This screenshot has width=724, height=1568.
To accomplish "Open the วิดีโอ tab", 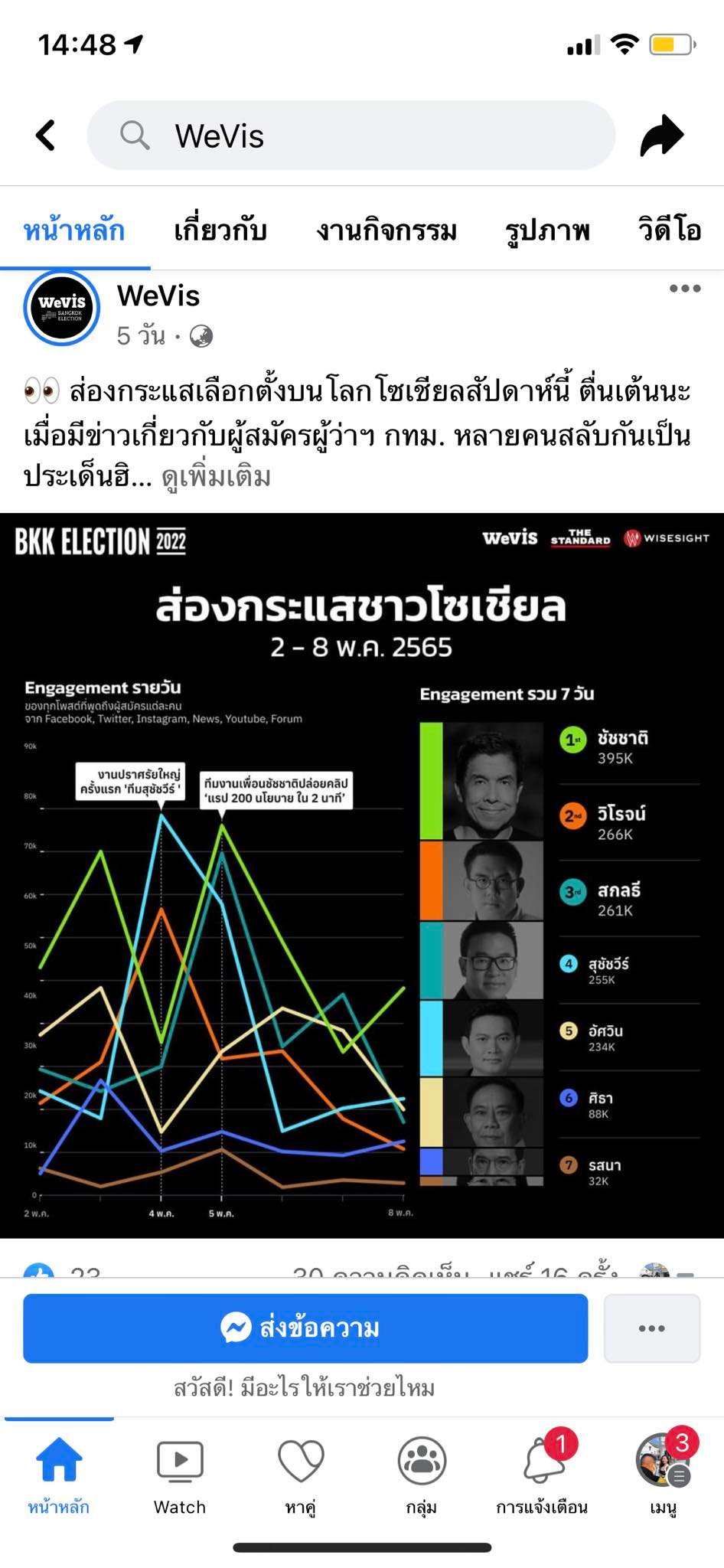I will [x=670, y=230].
